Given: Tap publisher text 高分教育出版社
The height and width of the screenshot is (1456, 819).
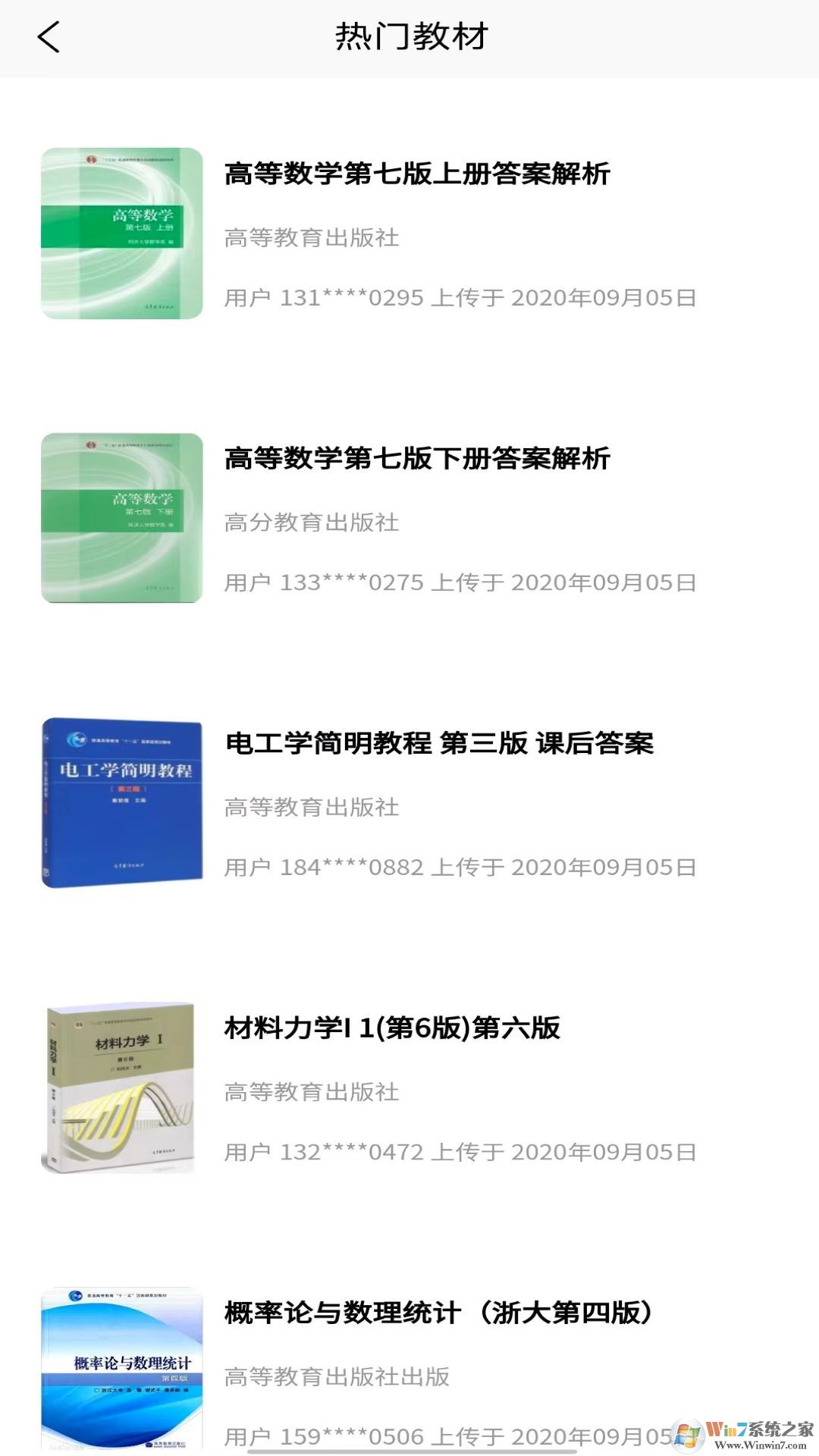Looking at the screenshot, I should (311, 523).
